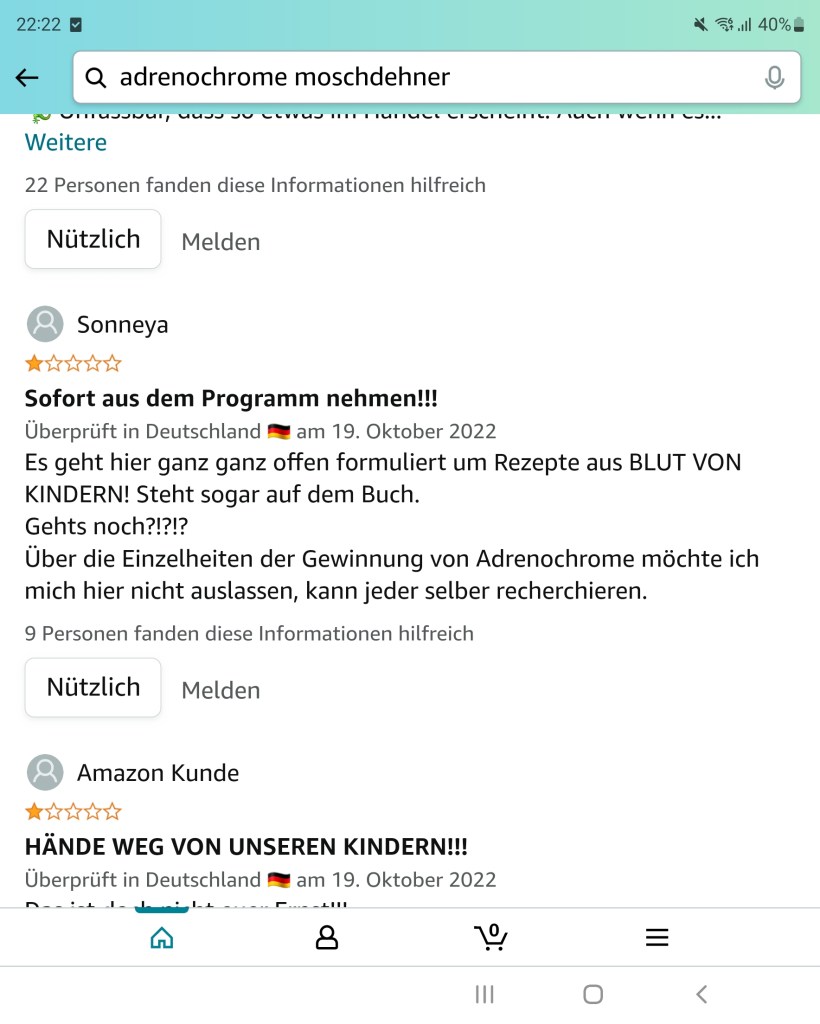The height and width of the screenshot is (1024, 820).
Task: Mark Sonneya's review as Nützlich
Action: point(93,687)
